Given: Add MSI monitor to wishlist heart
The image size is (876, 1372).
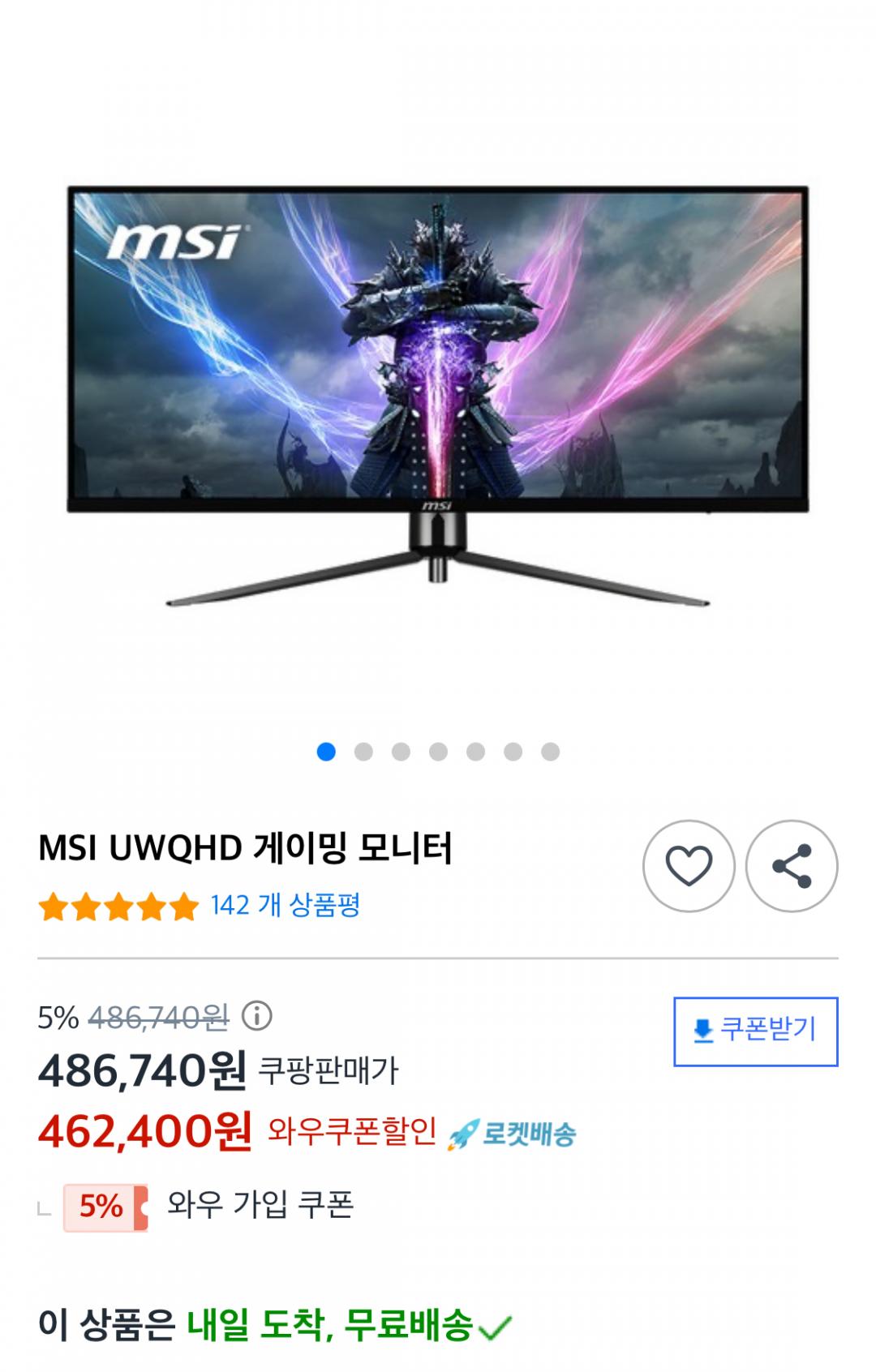Looking at the screenshot, I should [689, 866].
